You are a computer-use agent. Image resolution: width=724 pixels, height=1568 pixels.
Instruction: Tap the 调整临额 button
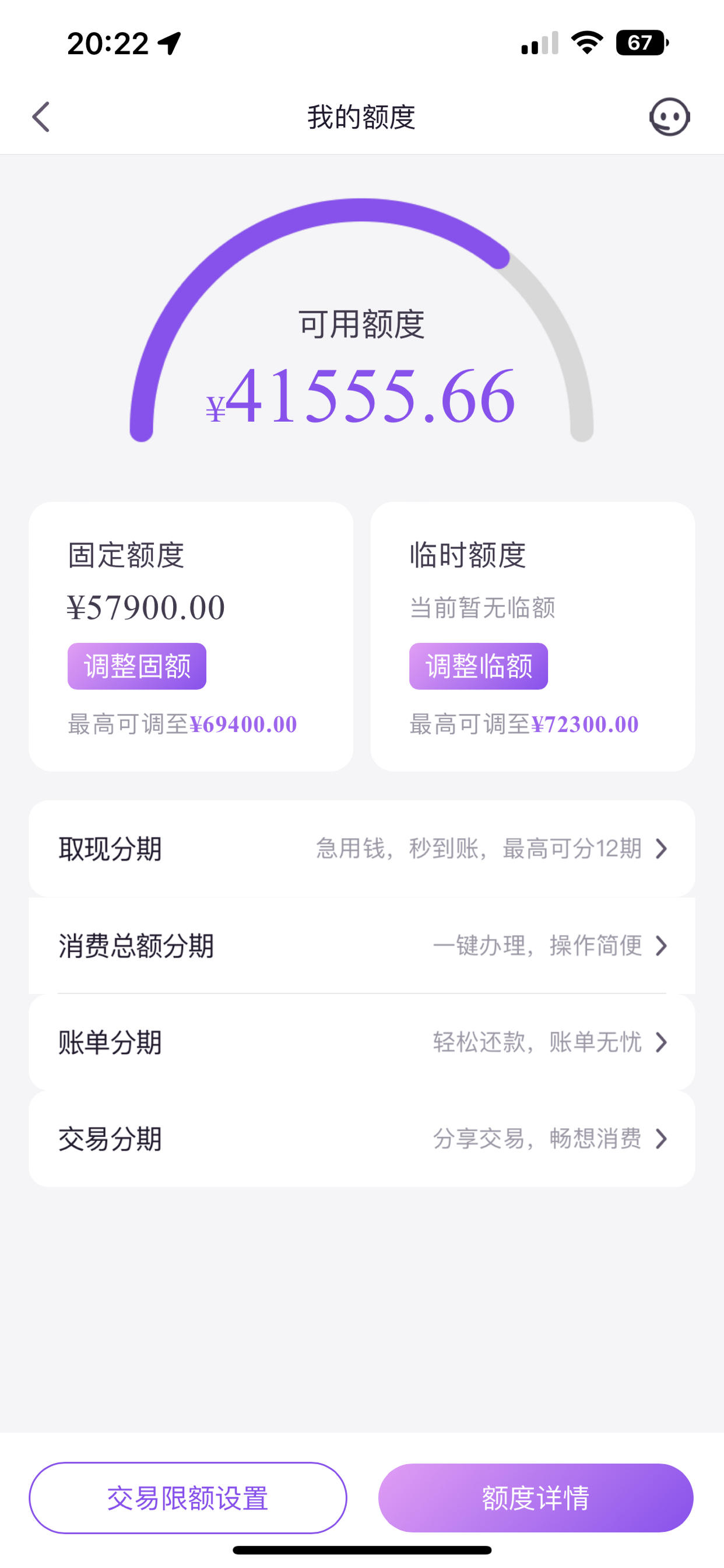(x=478, y=666)
